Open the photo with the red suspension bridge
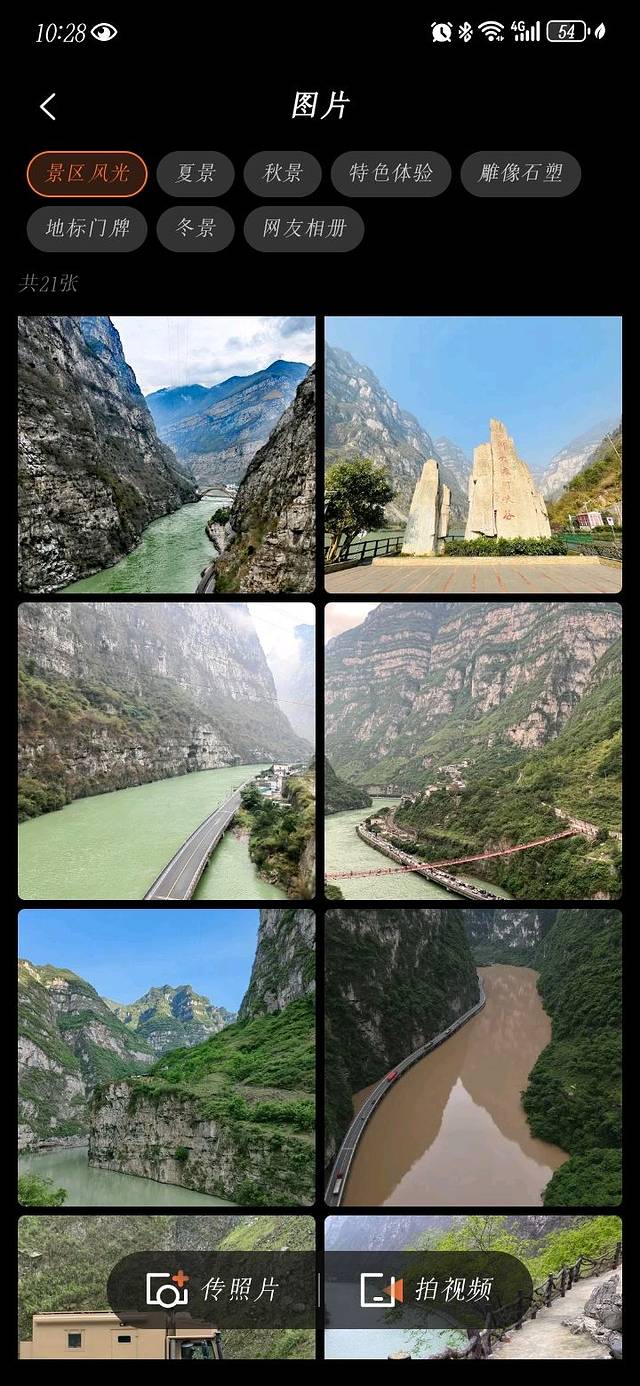The image size is (640, 1386). 473,751
